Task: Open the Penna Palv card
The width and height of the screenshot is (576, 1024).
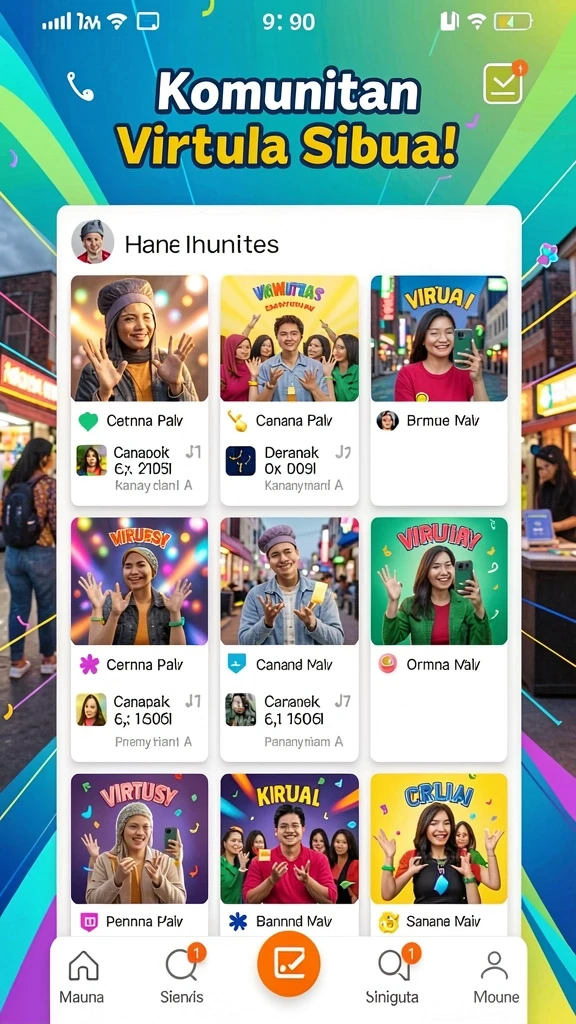Action: [139, 854]
